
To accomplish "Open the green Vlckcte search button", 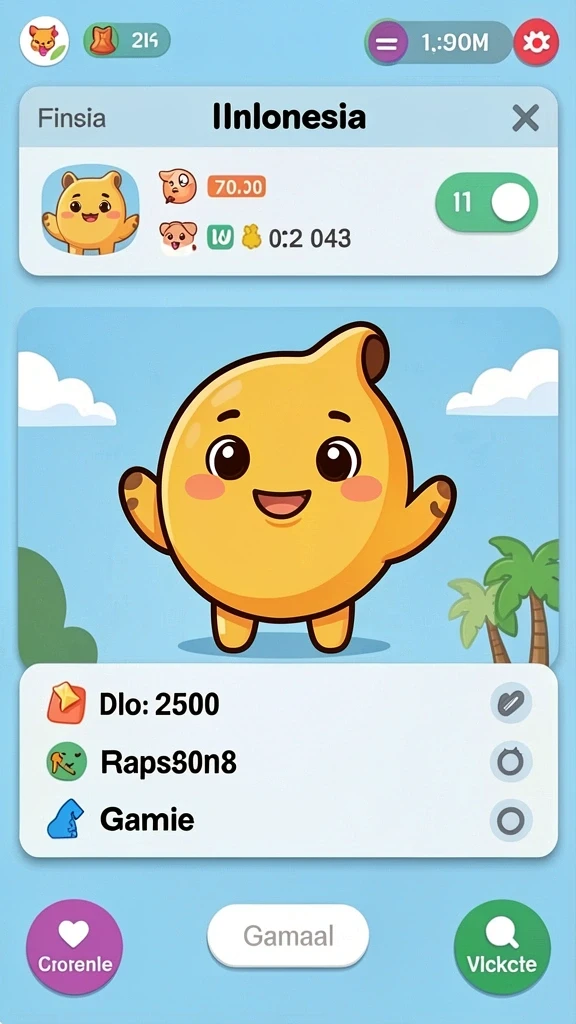I will pyautogui.click(x=502, y=947).
